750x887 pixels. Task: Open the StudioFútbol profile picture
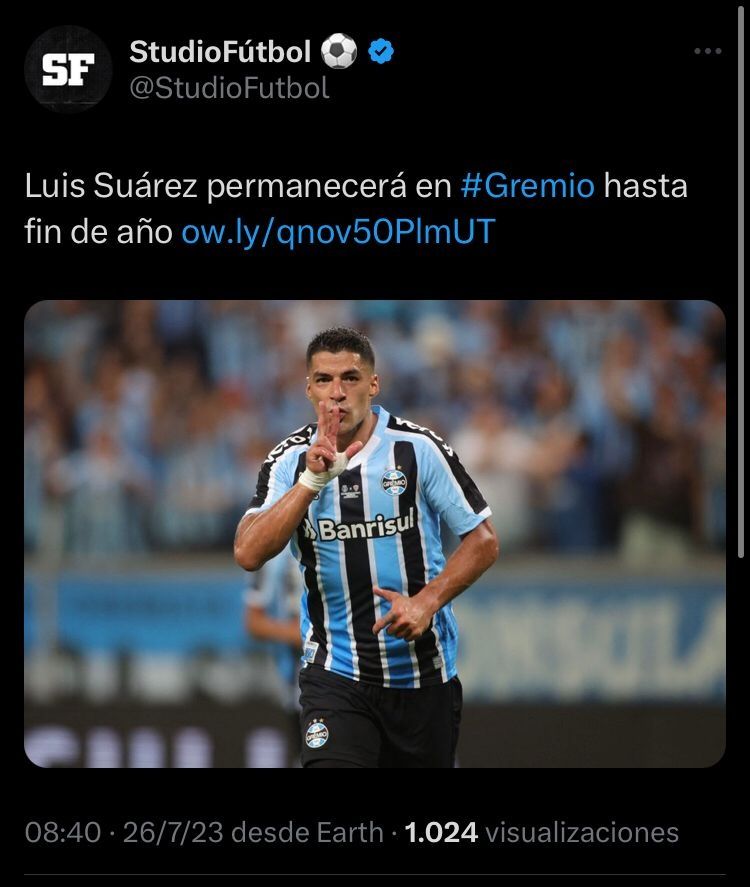coord(68,69)
